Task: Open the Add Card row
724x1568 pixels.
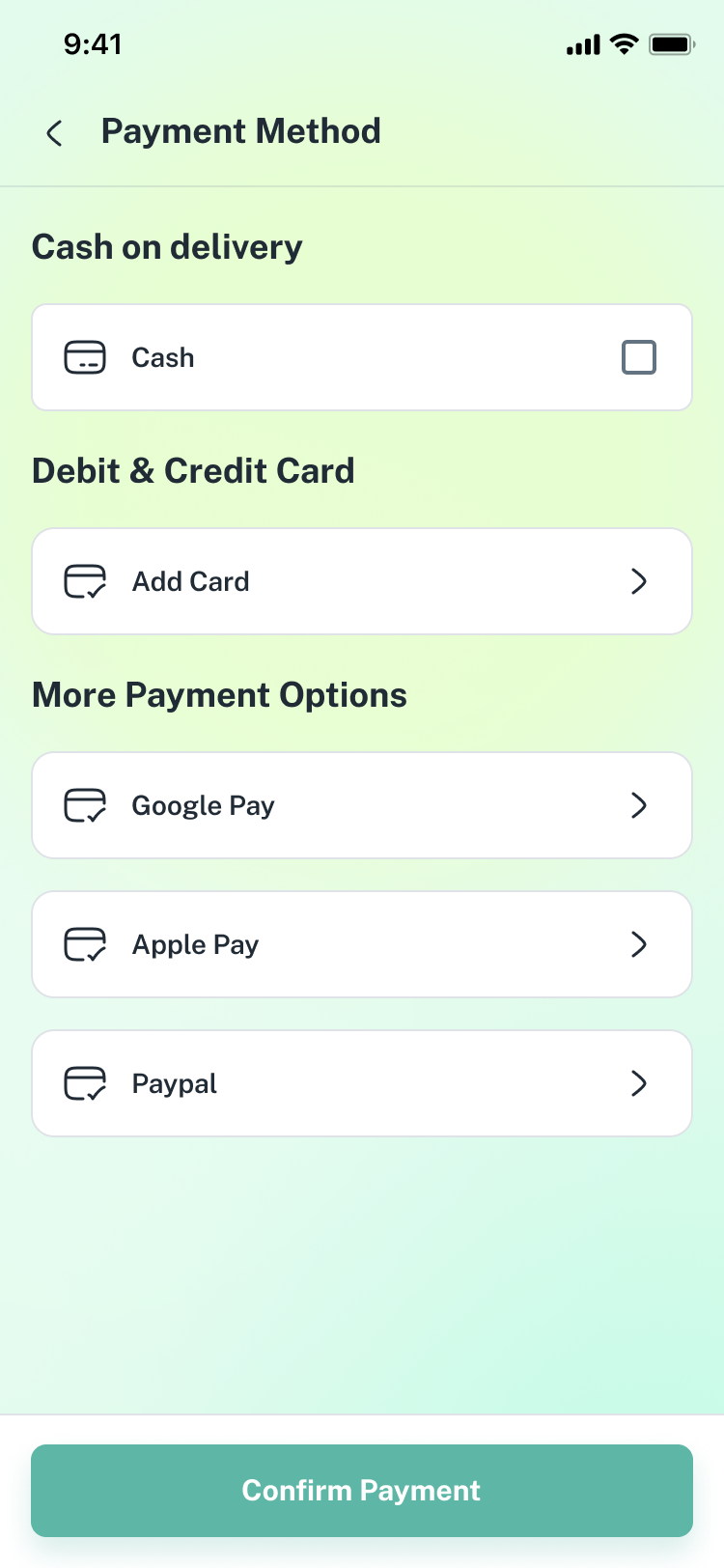Action: (x=362, y=581)
